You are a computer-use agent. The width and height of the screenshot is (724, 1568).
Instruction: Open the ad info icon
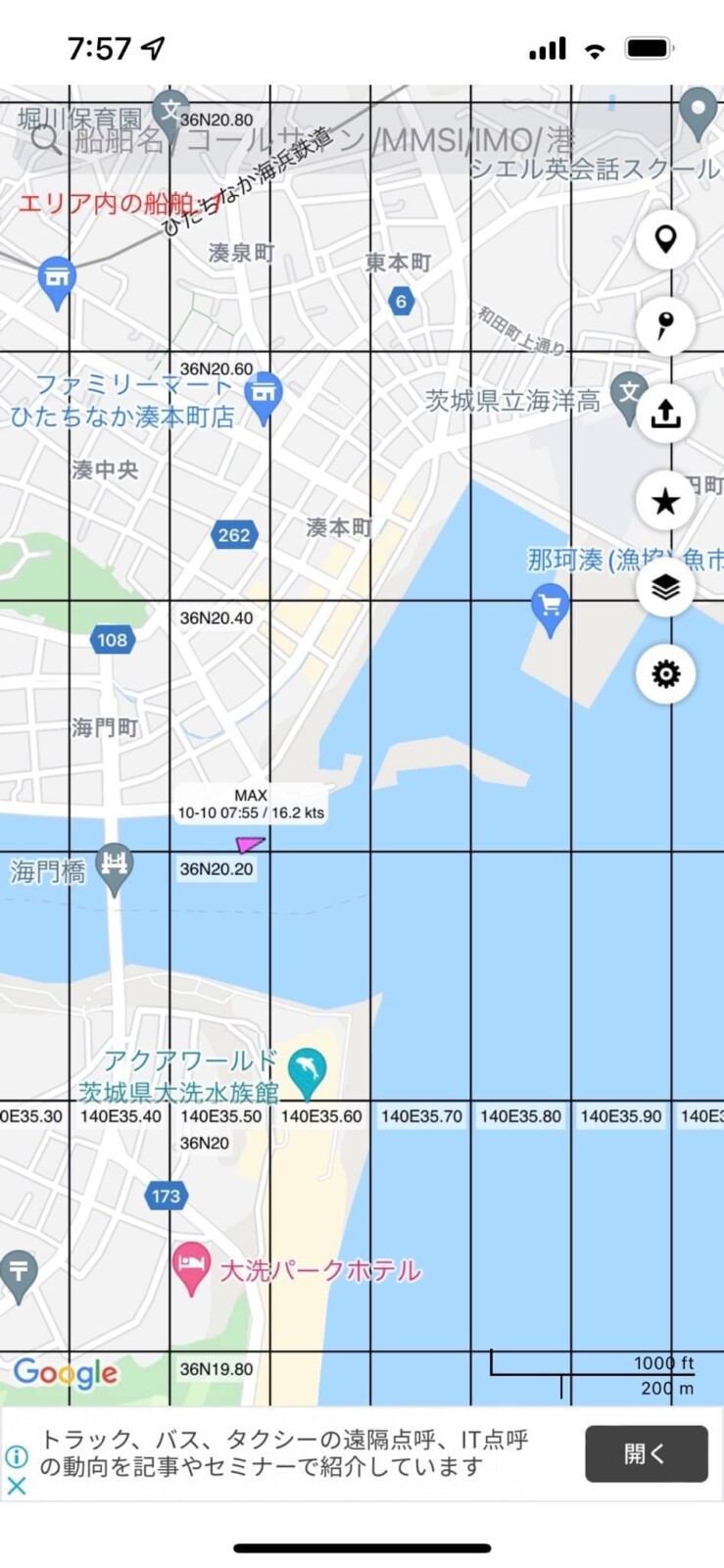pos(17,1456)
